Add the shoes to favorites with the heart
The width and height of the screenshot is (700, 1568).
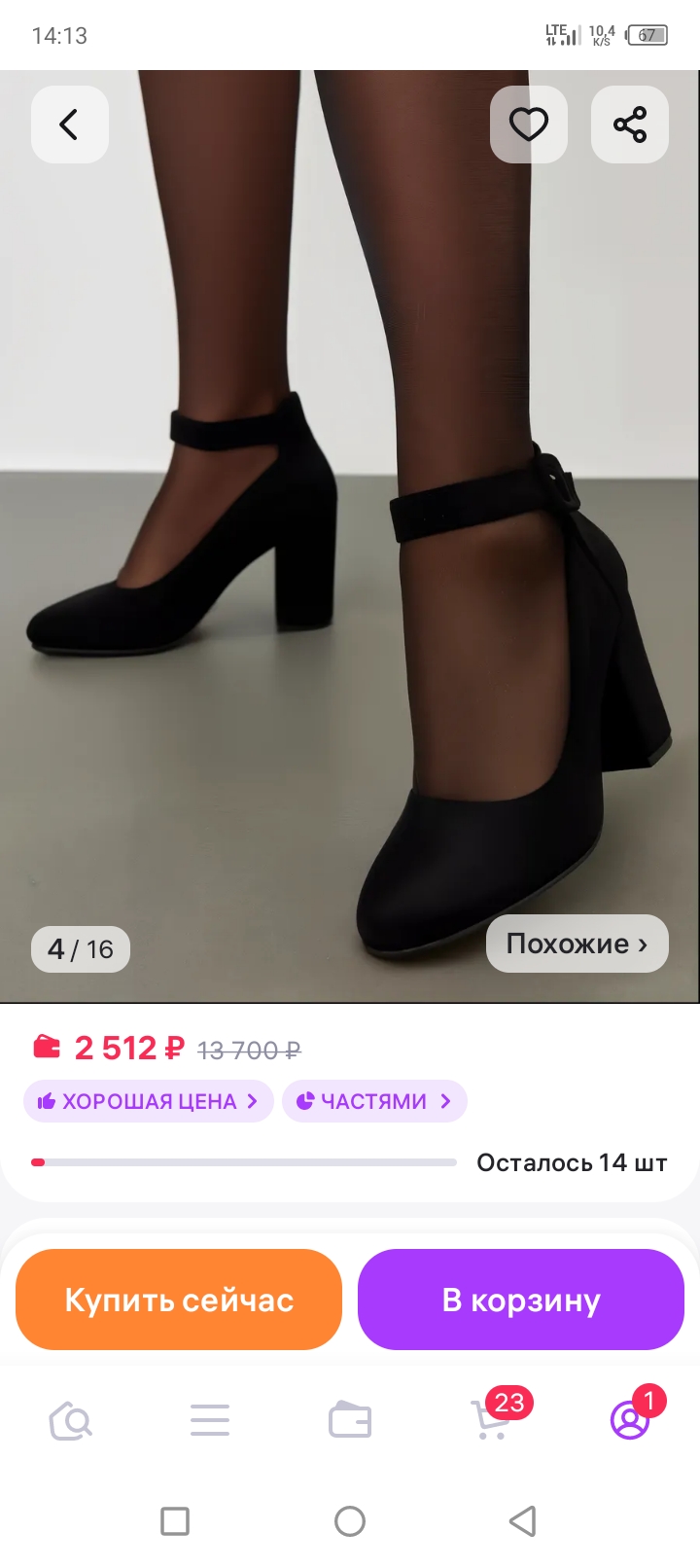[529, 125]
